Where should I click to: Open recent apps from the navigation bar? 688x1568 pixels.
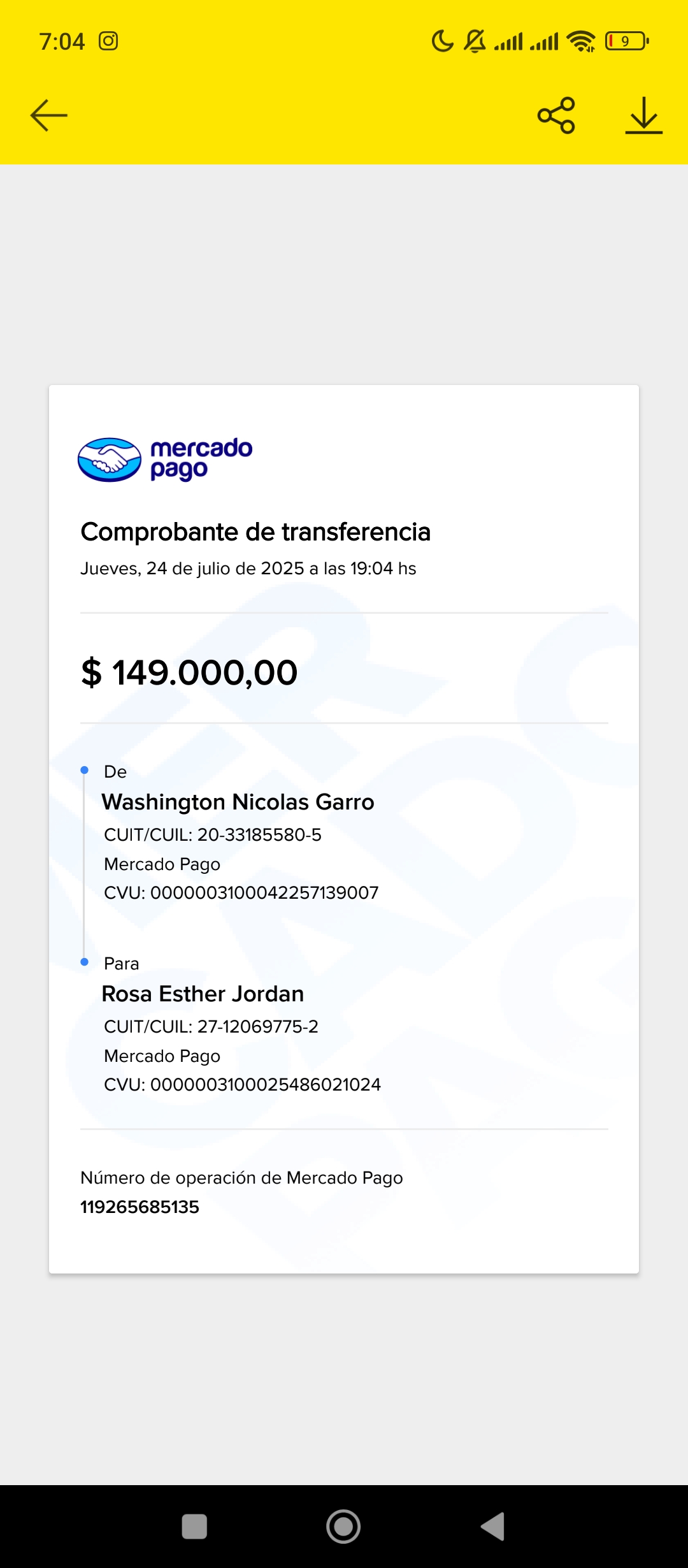coord(194,1527)
